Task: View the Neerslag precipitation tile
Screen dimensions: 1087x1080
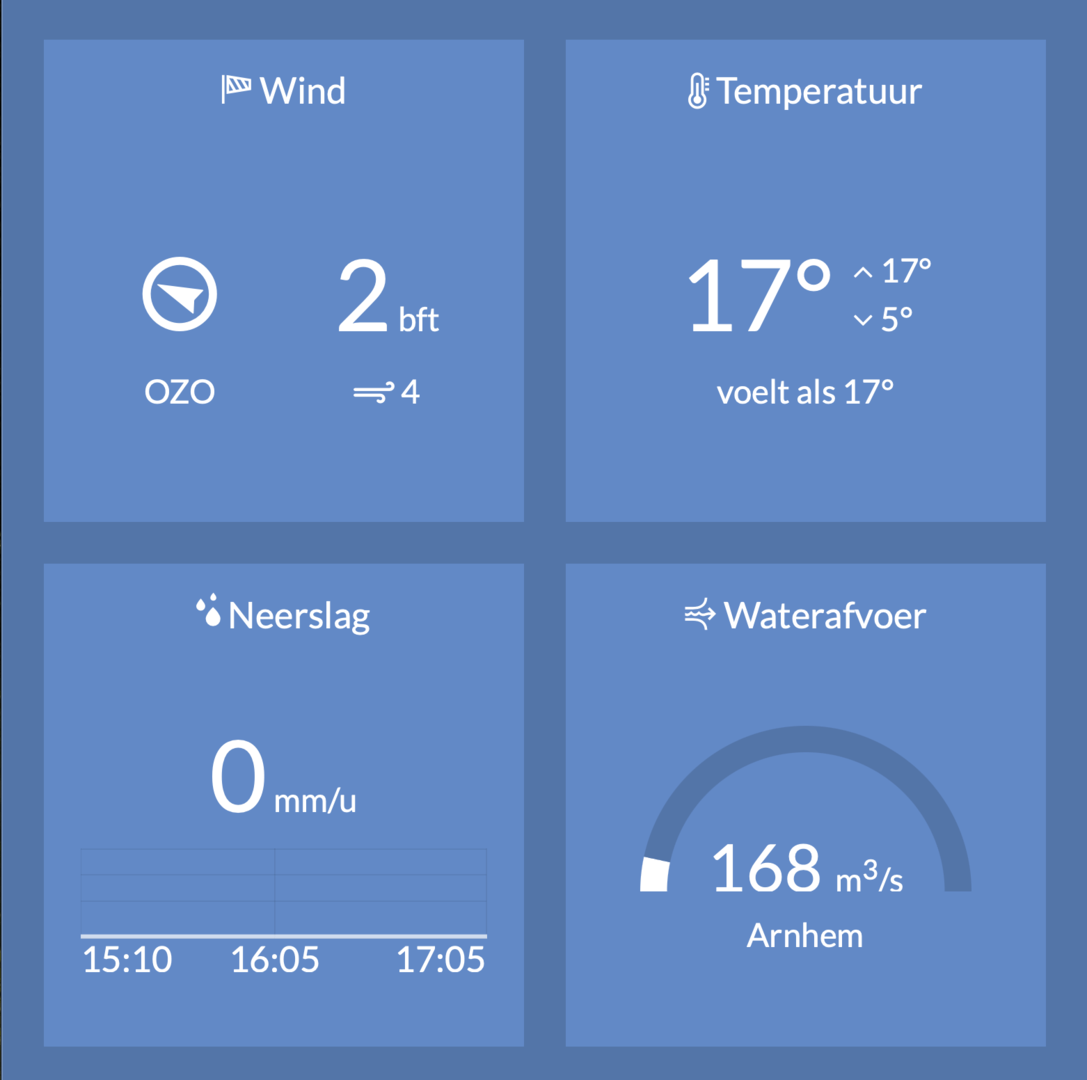Action: point(283,804)
